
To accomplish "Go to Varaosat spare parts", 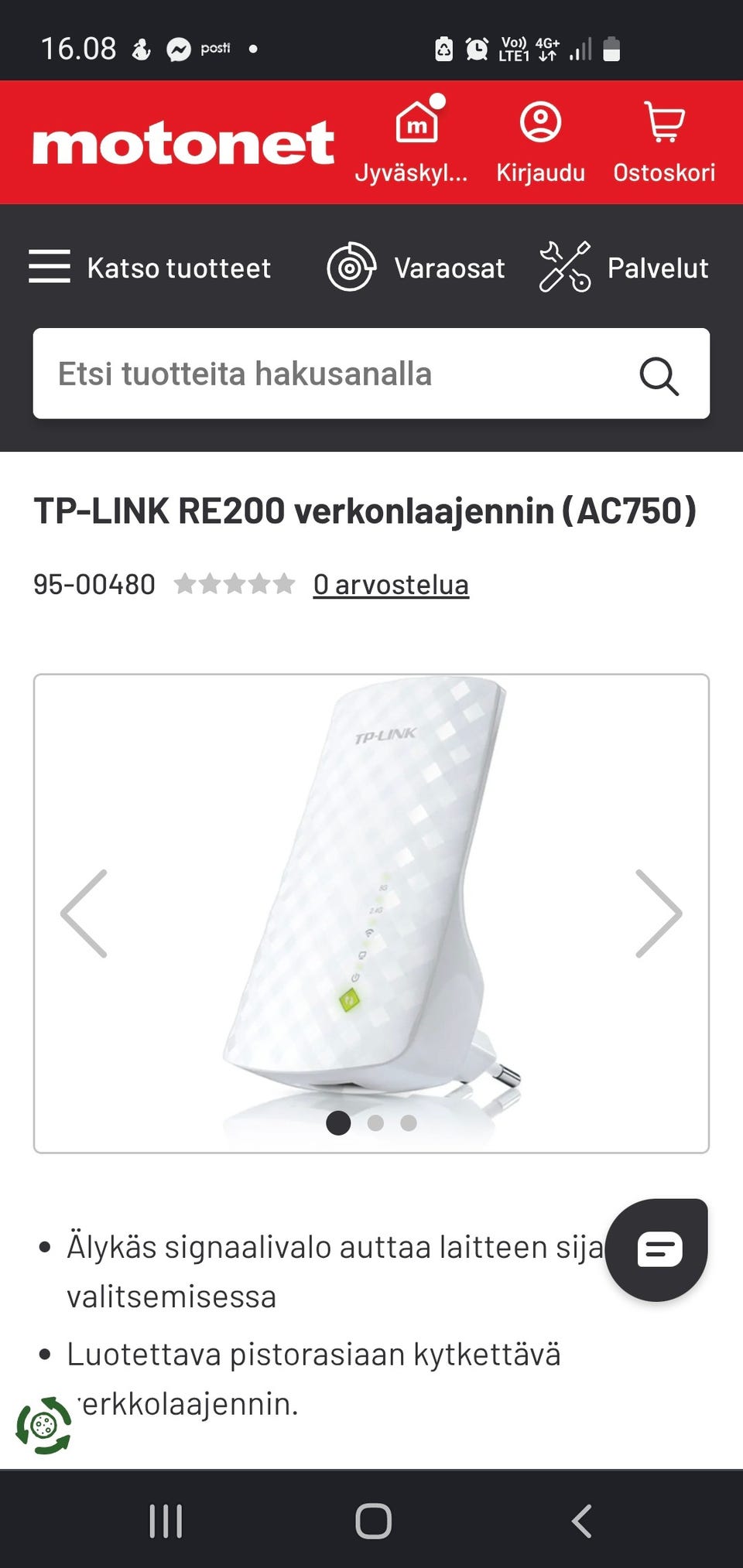I will (x=416, y=268).
